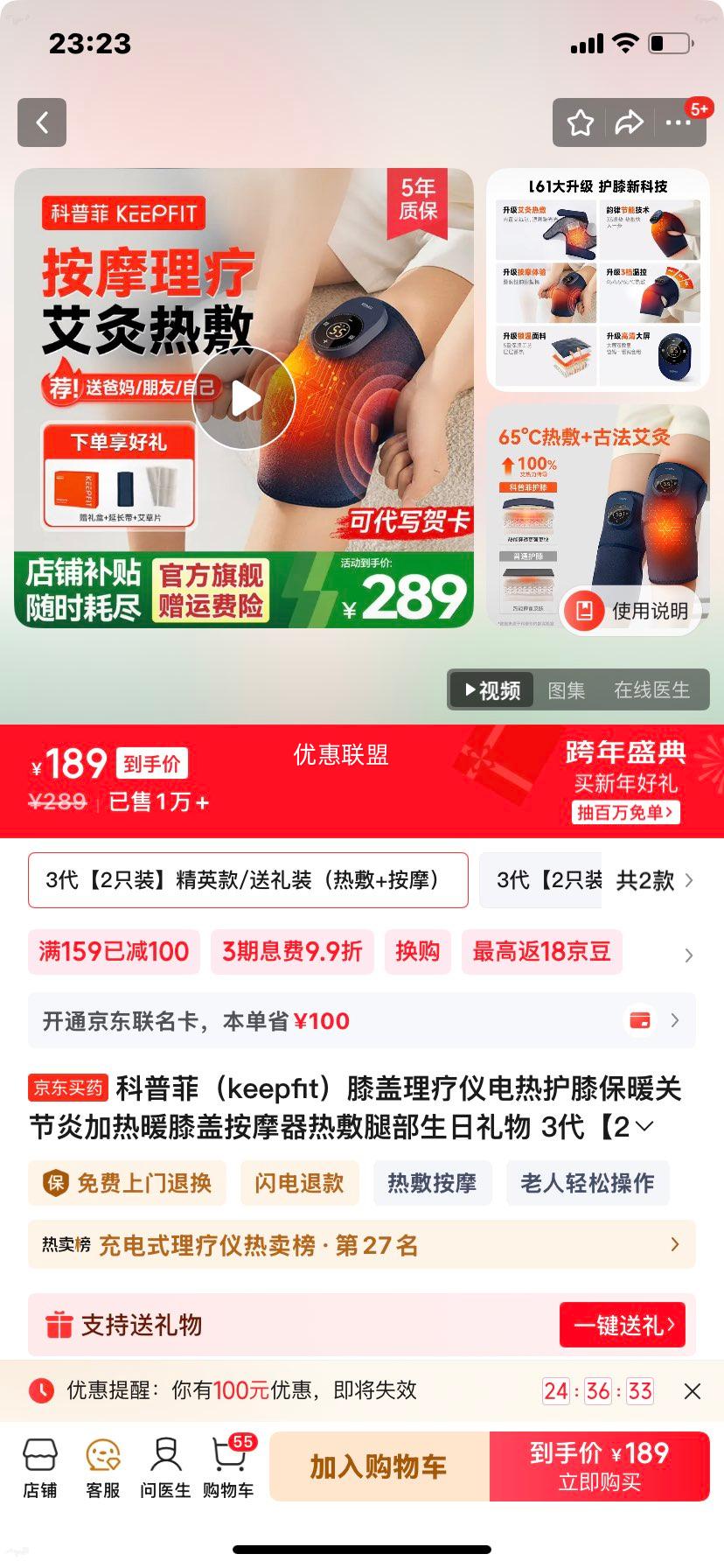This screenshot has width=724, height=1568.
Task: Open the 店铺 shop icon in bottom bar
Action: pyautogui.click(x=40, y=1466)
